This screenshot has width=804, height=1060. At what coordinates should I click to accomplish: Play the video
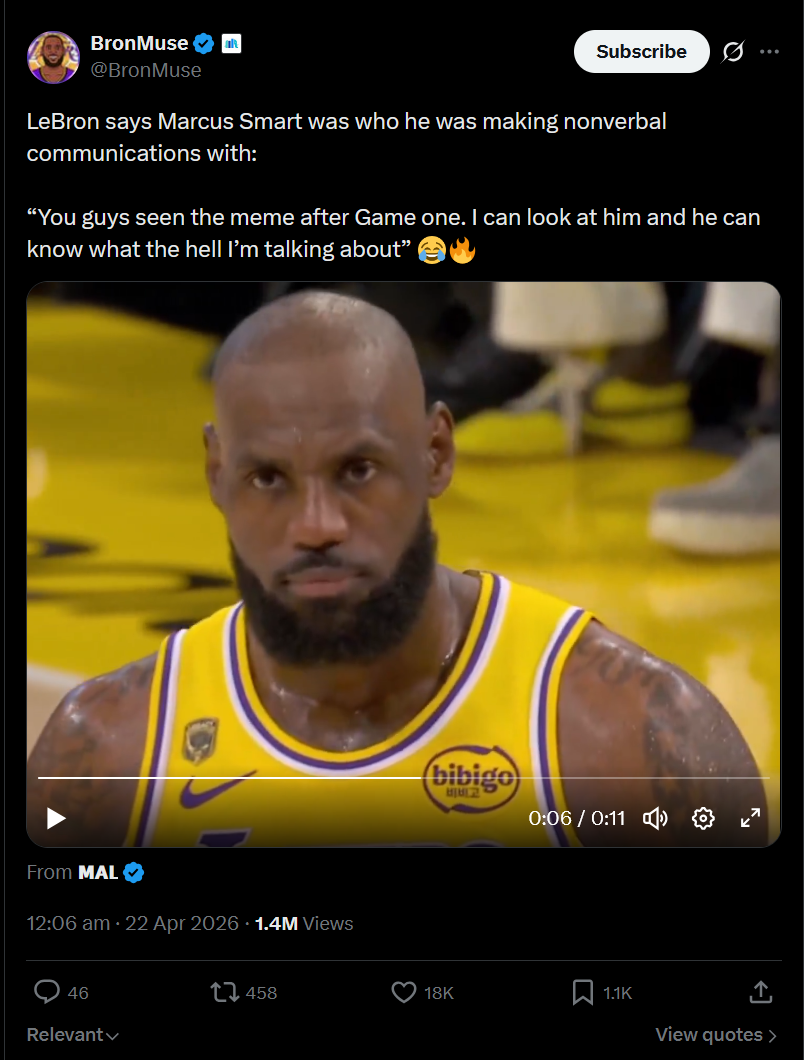pos(56,818)
